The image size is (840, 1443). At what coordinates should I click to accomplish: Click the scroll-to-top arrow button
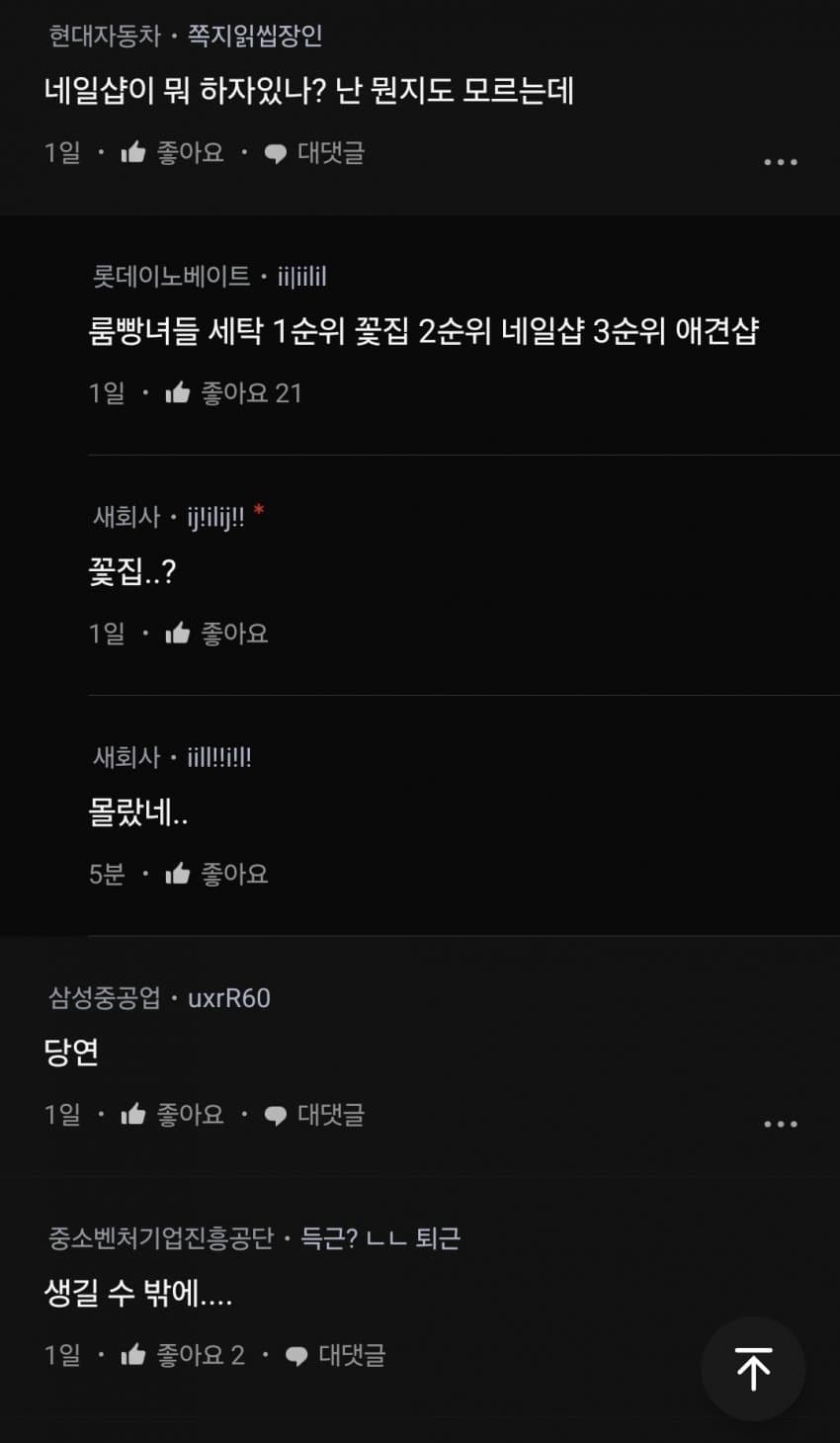click(753, 1369)
